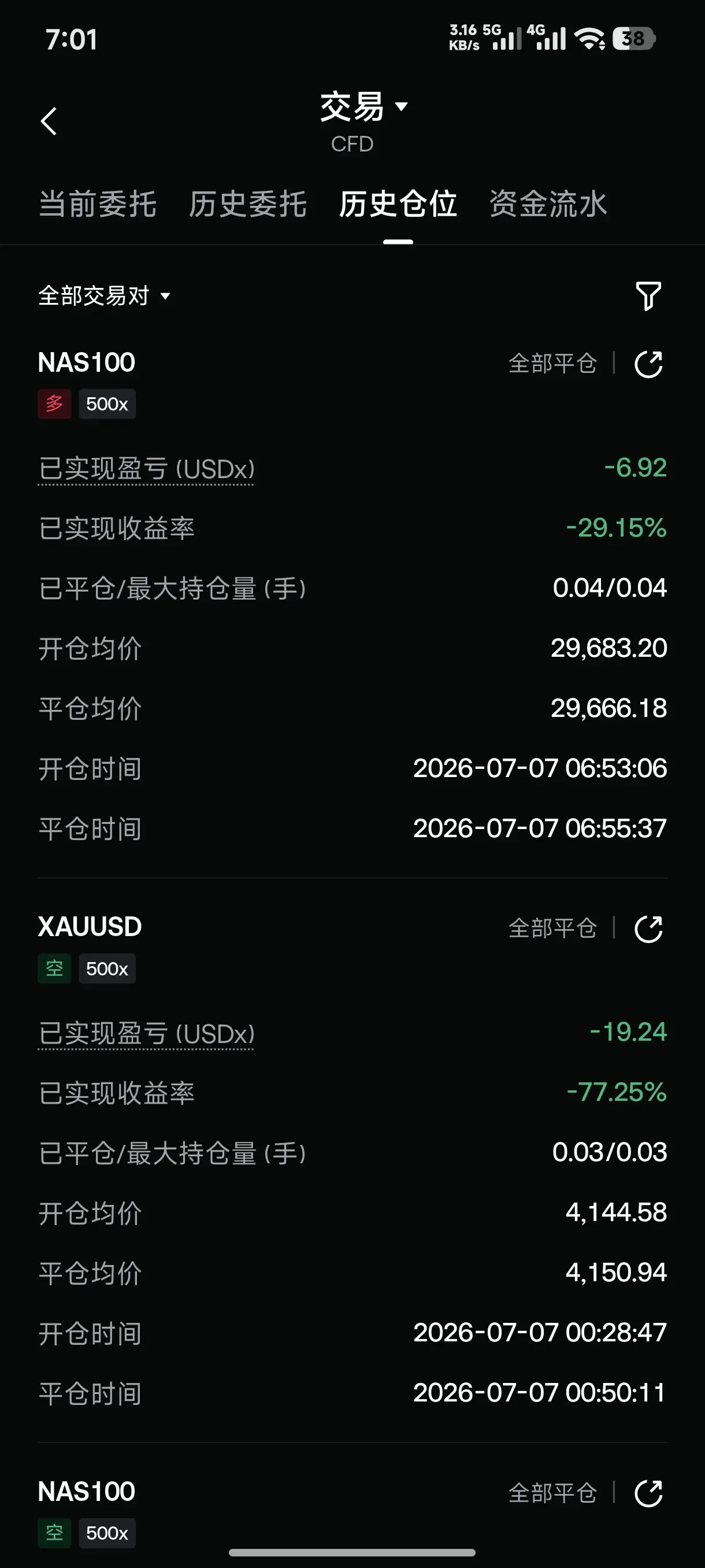
Task: Switch to the 当前委托 tab
Action: pyautogui.click(x=97, y=204)
